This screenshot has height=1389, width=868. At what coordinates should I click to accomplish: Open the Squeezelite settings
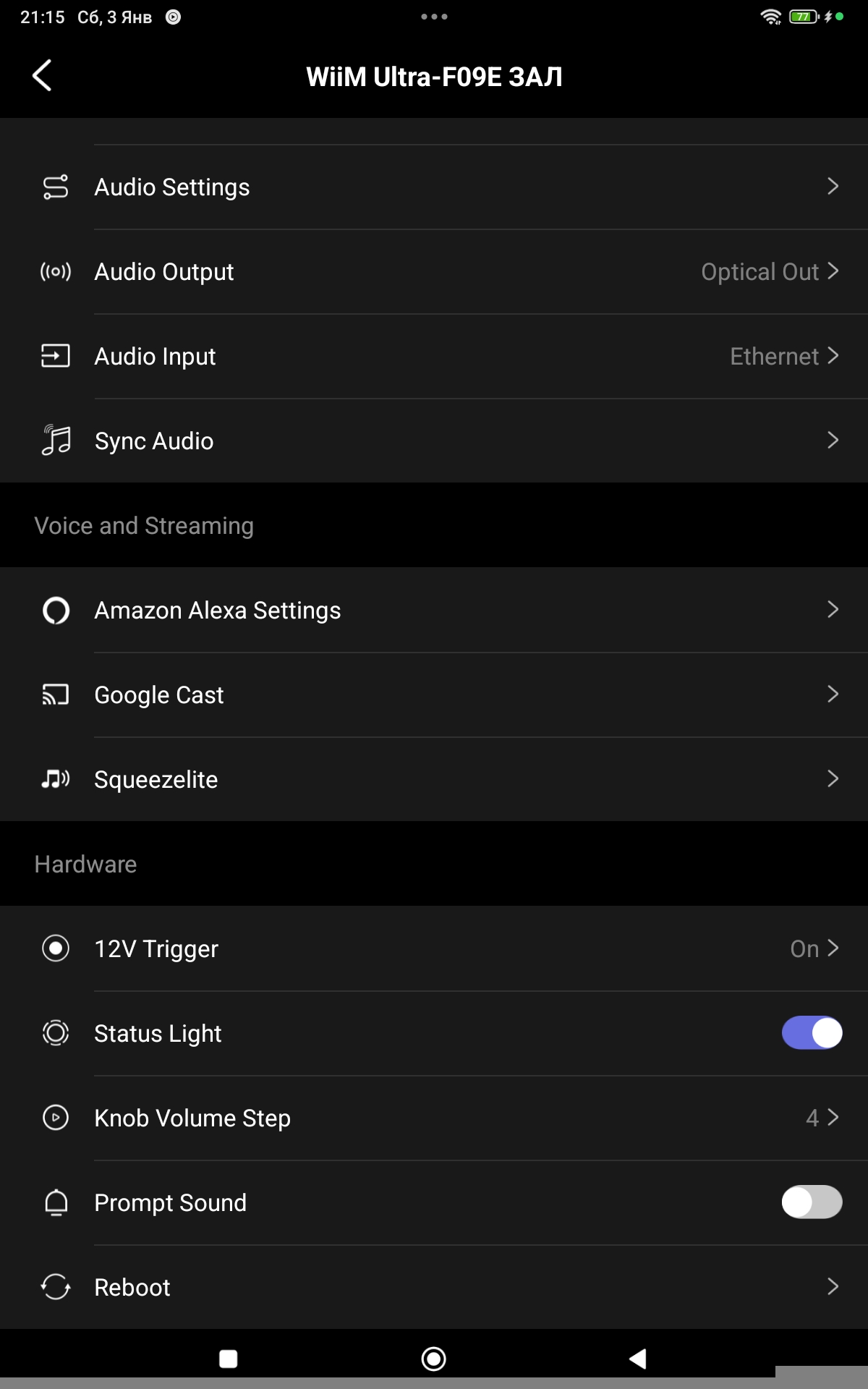434,780
